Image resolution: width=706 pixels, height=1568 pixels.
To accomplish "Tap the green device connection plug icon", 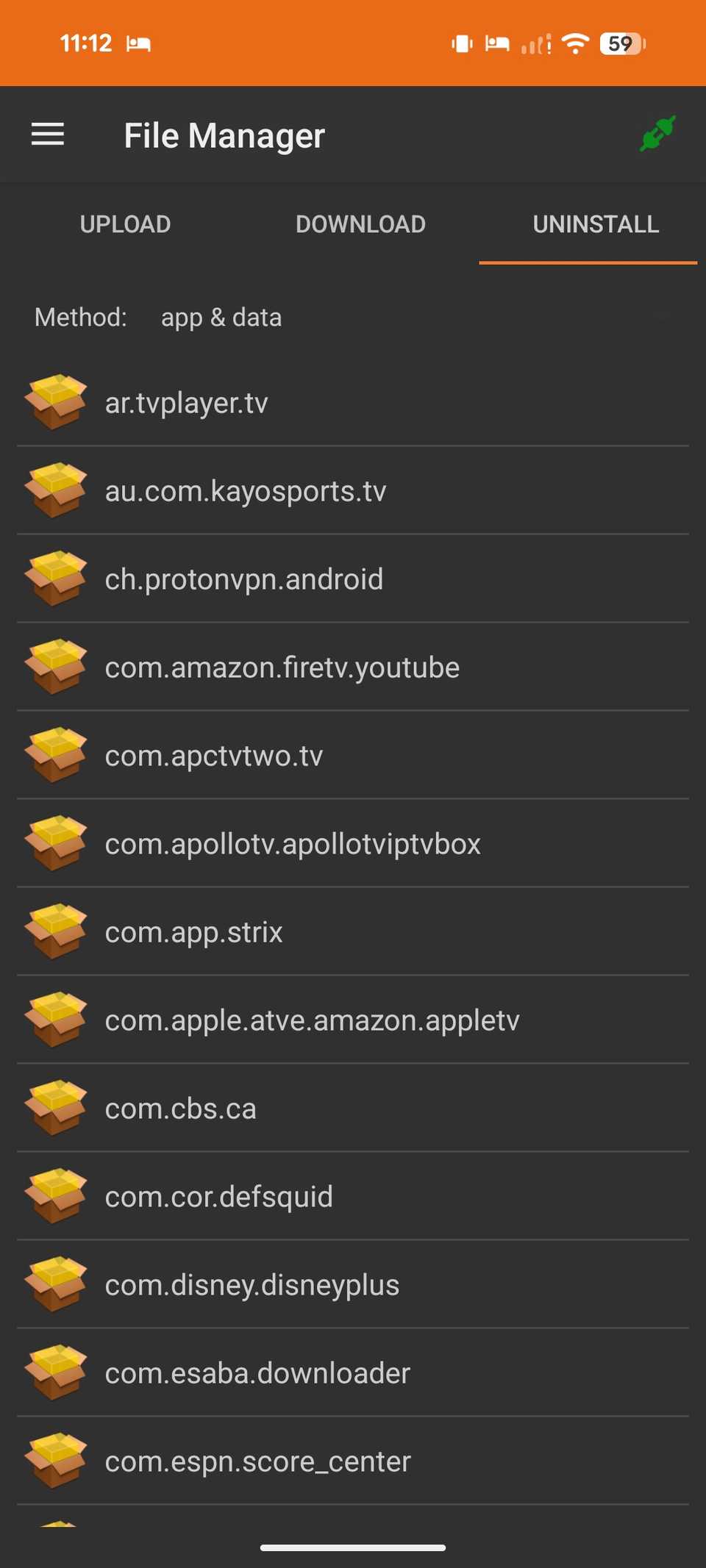I will pyautogui.click(x=657, y=135).
